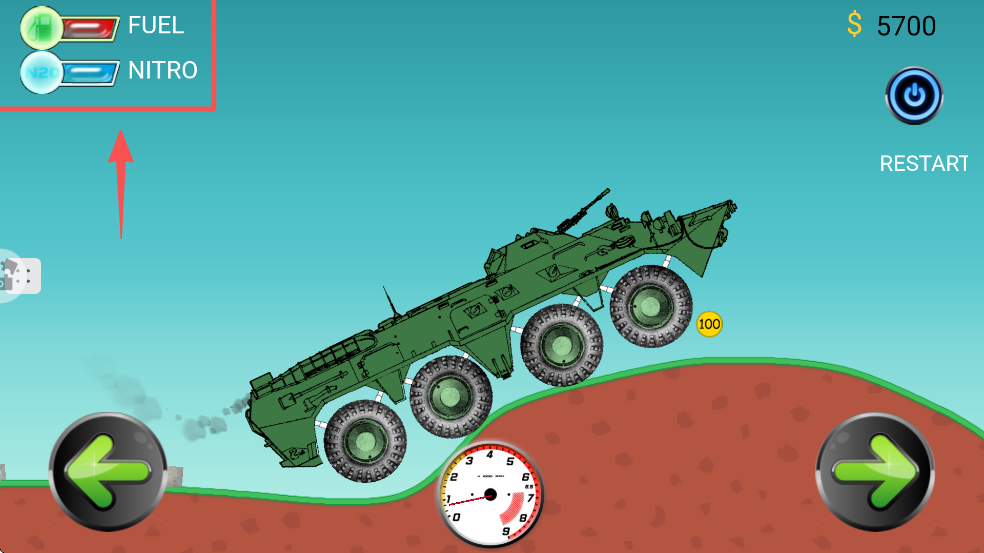Tap the green right arrow gas pedal
This screenshot has width=984, height=553.
tap(875, 470)
